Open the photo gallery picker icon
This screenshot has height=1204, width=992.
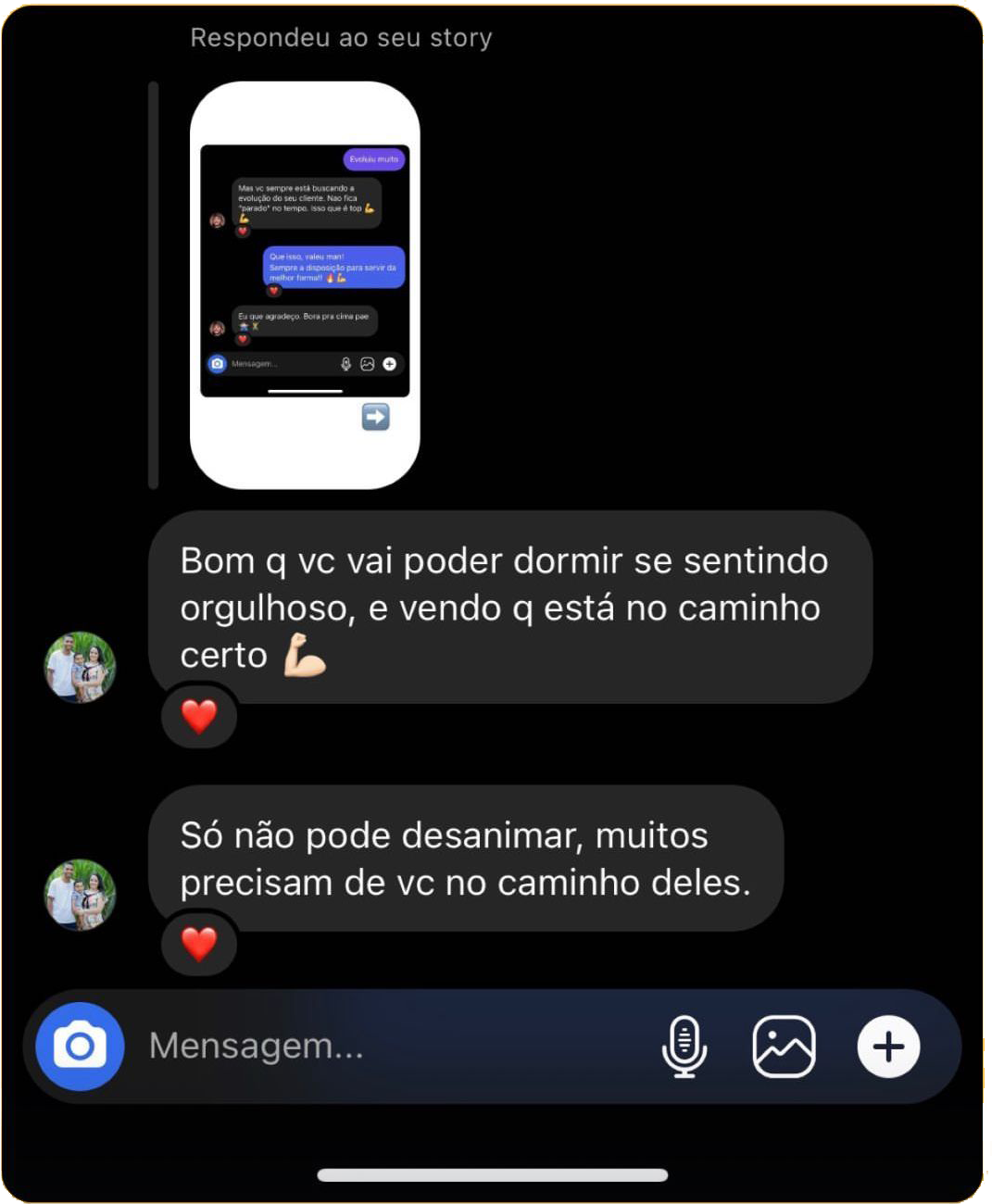(x=784, y=1047)
